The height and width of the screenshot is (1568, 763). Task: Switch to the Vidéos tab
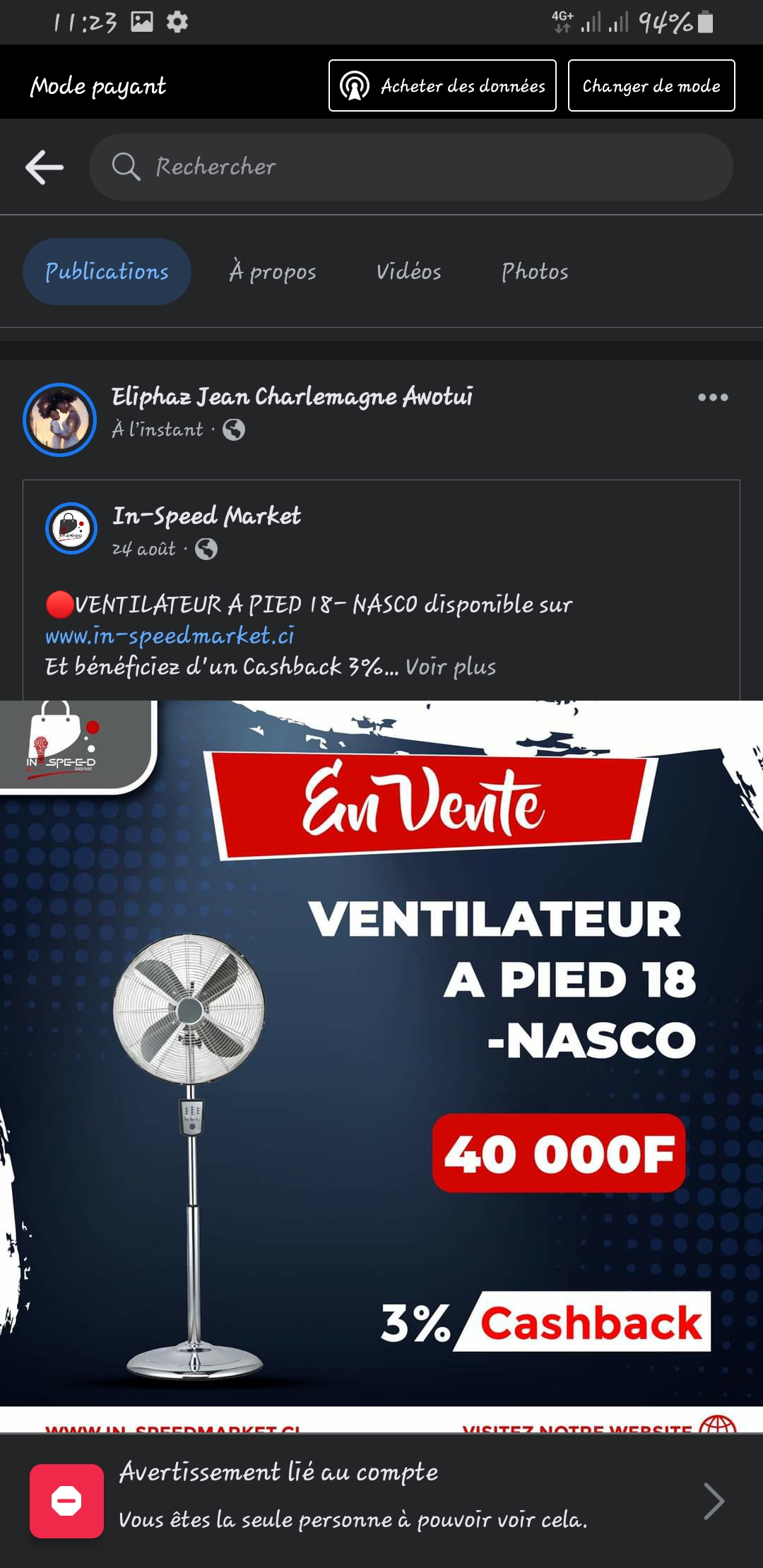tap(408, 272)
